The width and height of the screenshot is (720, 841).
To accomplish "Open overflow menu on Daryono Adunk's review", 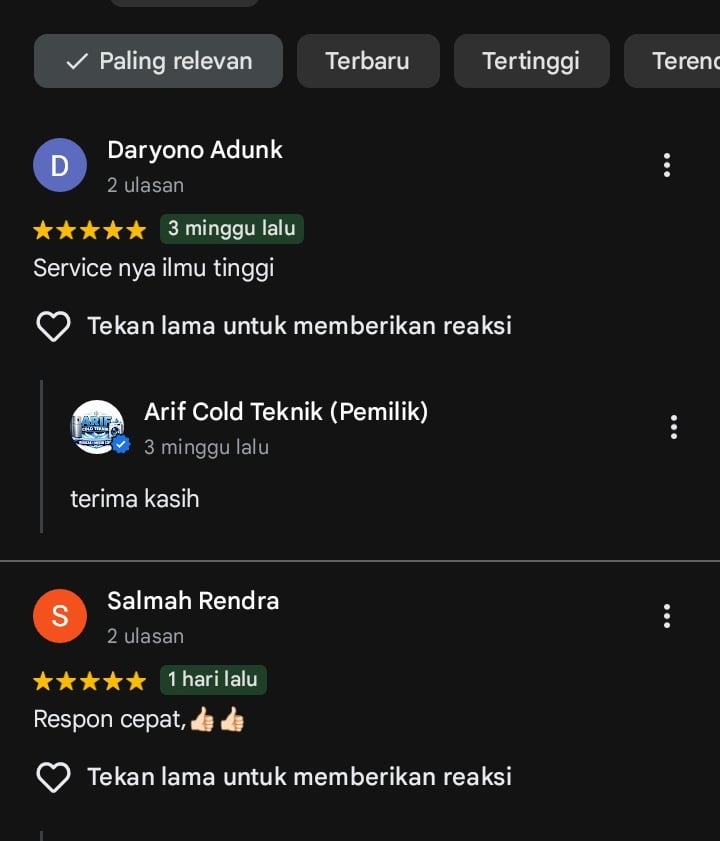I will tap(666, 165).
